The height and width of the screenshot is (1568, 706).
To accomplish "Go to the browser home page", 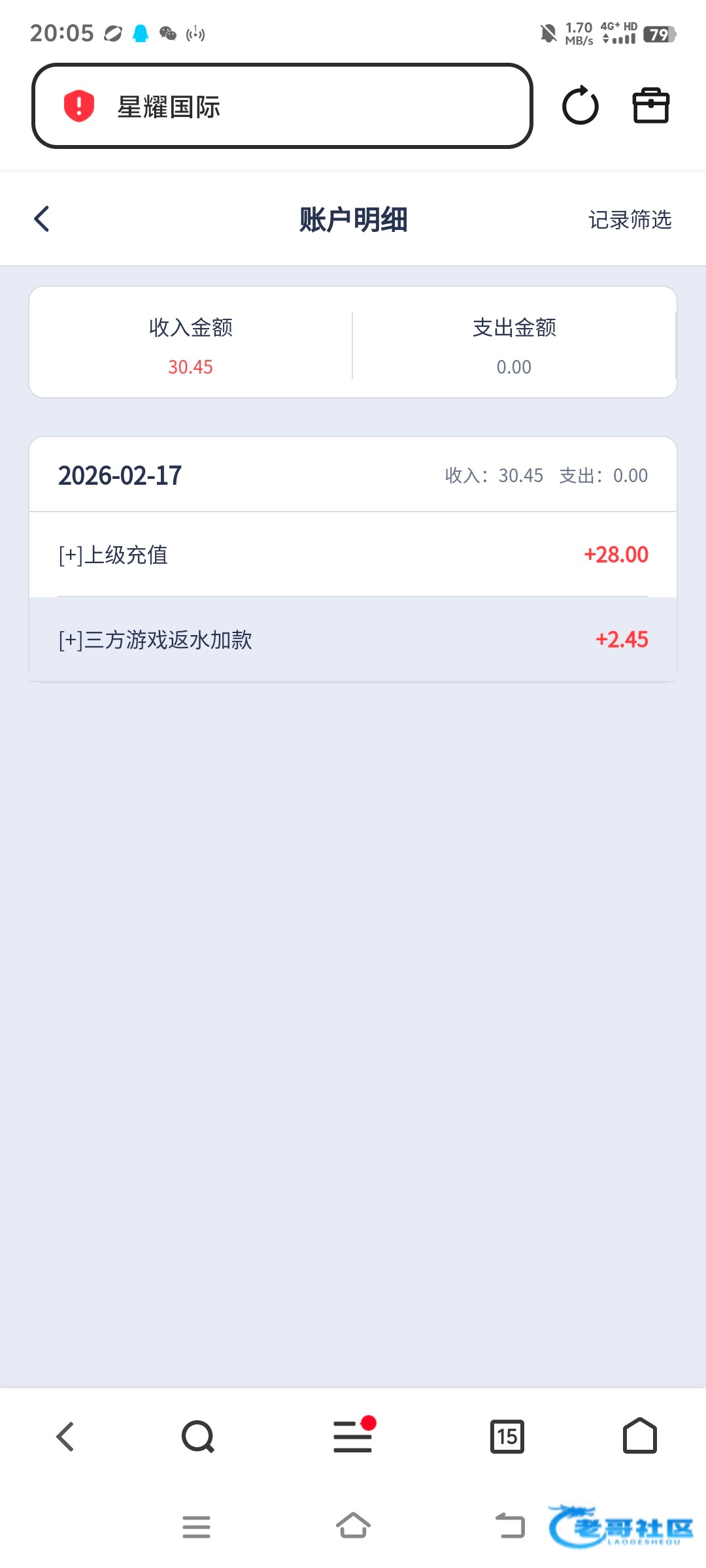I will [639, 1437].
